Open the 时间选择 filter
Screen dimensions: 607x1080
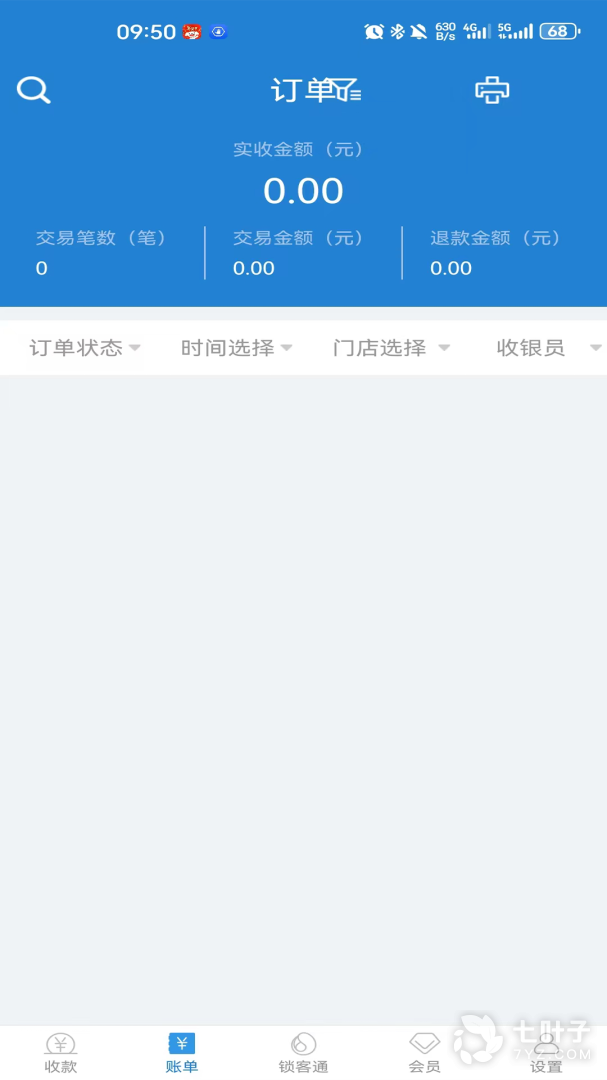pos(237,348)
